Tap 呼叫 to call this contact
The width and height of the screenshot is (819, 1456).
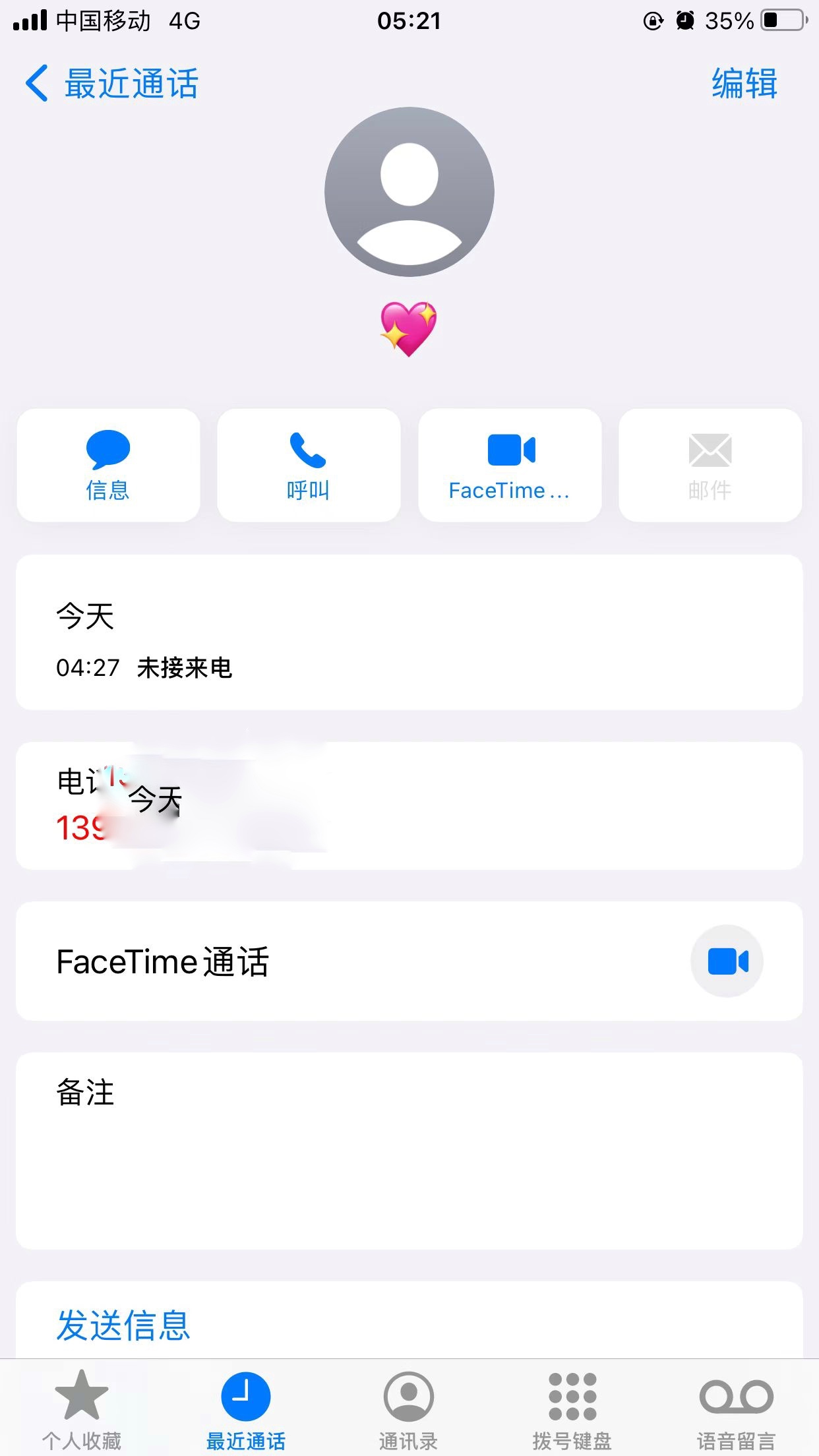click(309, 466)
